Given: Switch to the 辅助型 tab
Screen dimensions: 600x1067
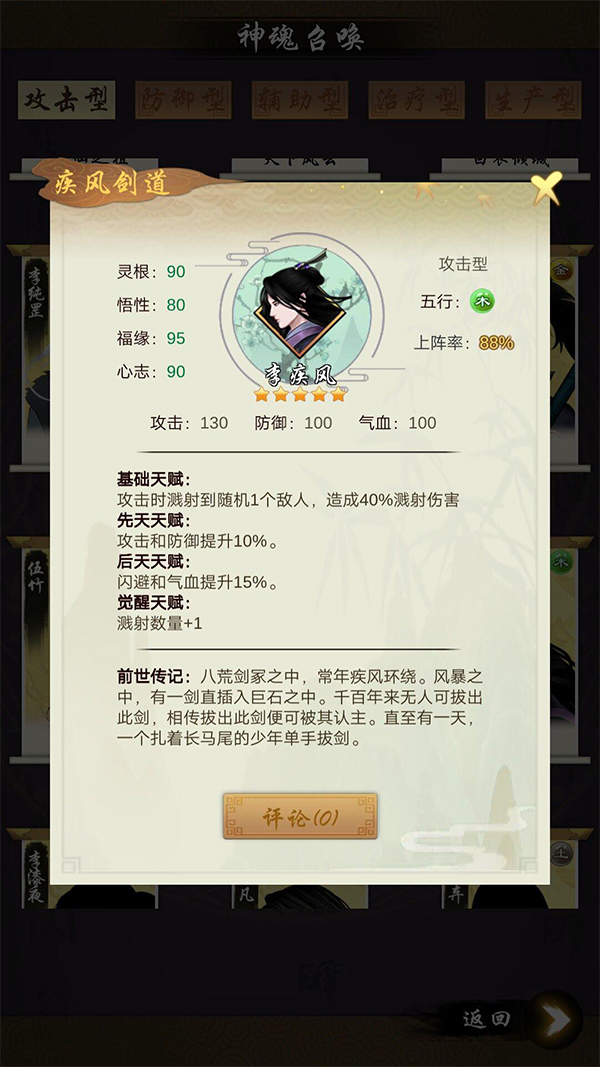Looking at the screenshot, I should [x=300, y=101].
